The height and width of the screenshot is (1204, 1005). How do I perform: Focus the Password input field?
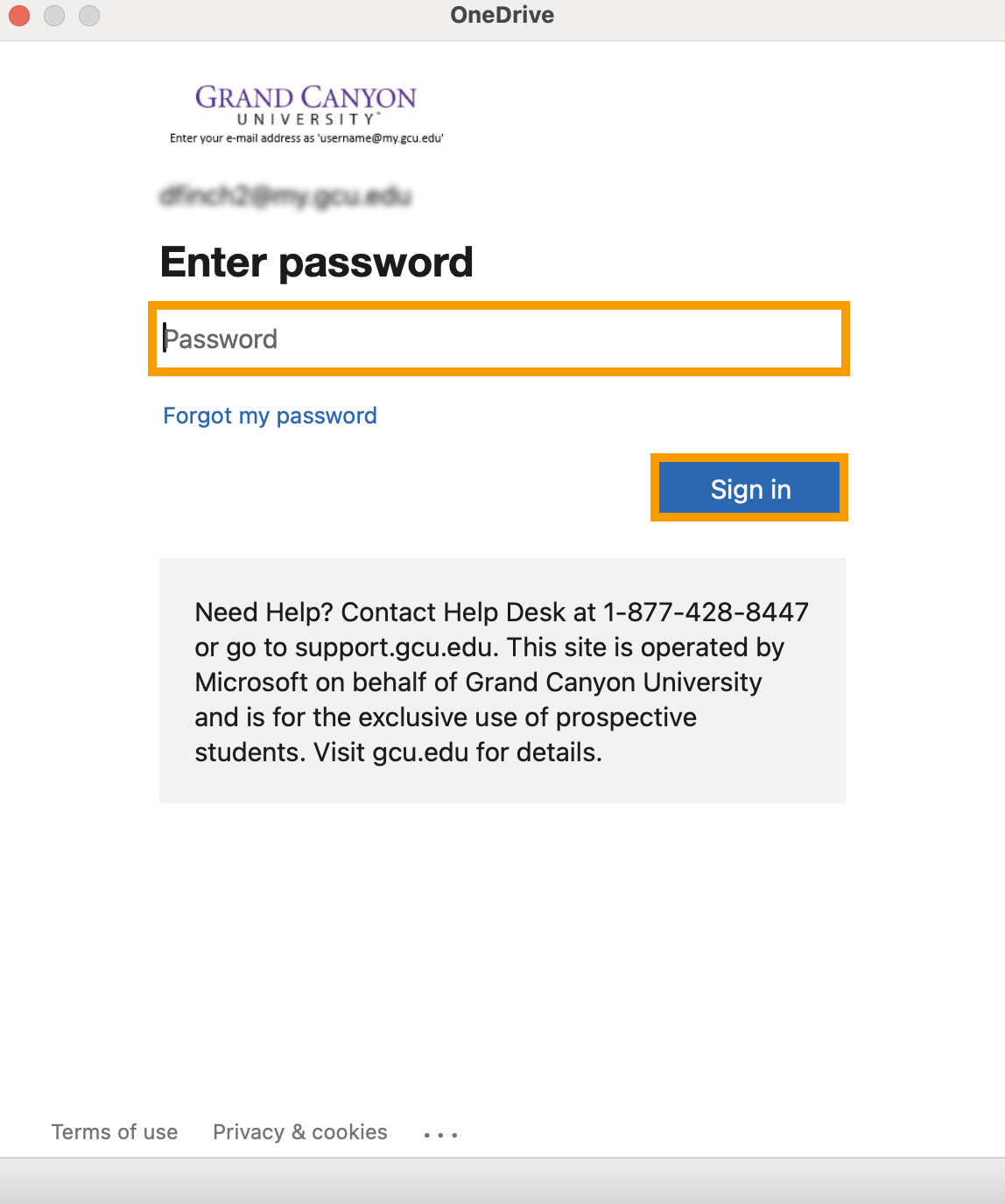click(x=499, y=339)
